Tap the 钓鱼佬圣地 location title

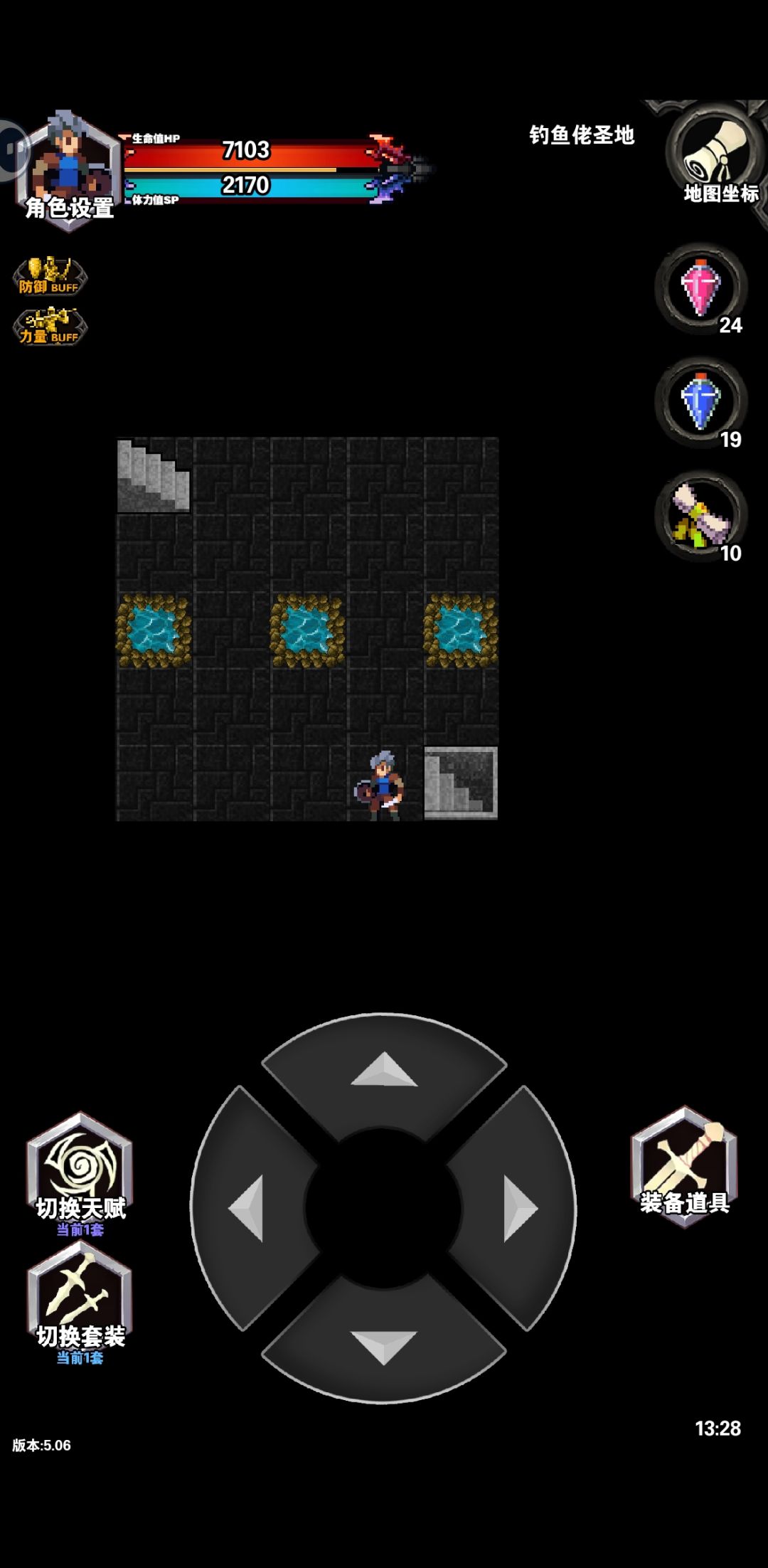583,137
